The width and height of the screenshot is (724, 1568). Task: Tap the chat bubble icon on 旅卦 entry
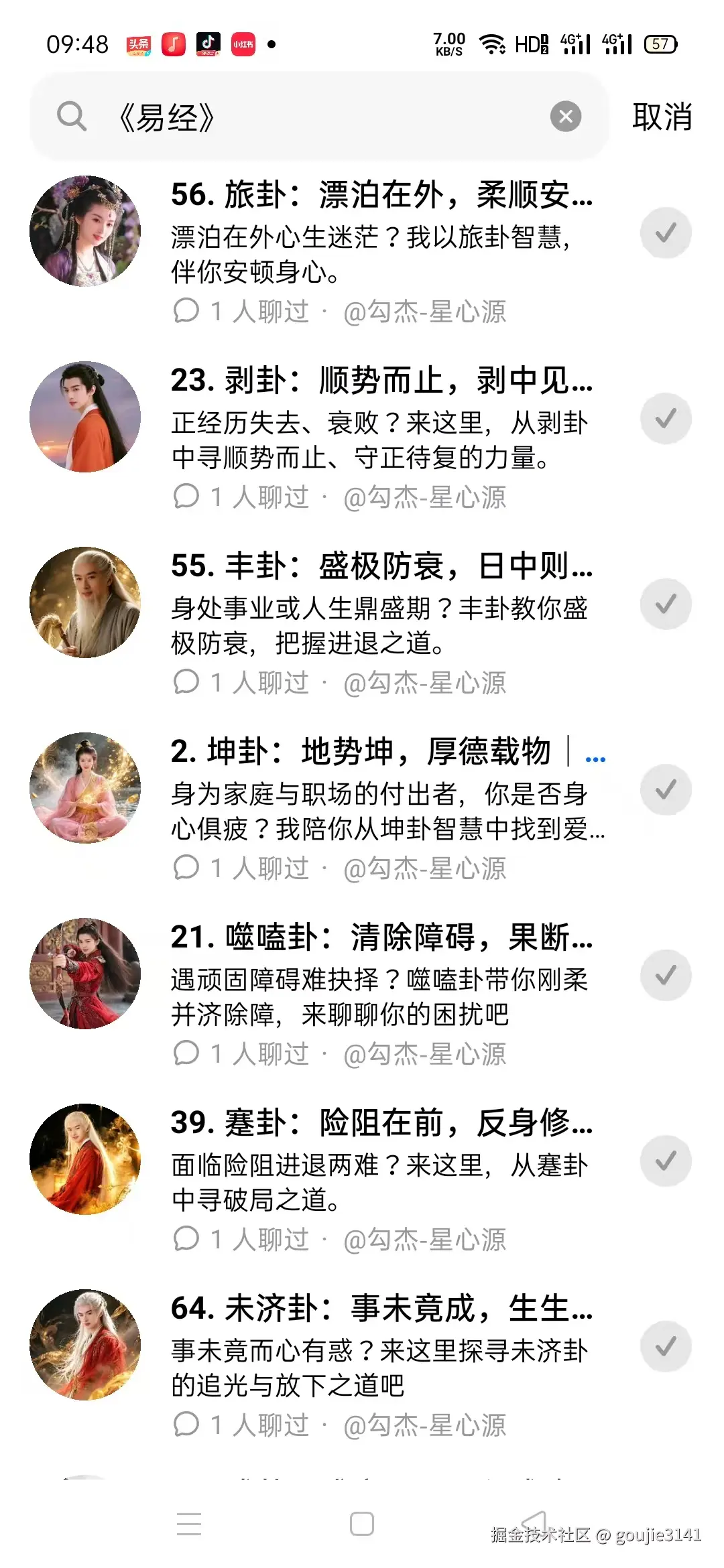click(187, 310)
